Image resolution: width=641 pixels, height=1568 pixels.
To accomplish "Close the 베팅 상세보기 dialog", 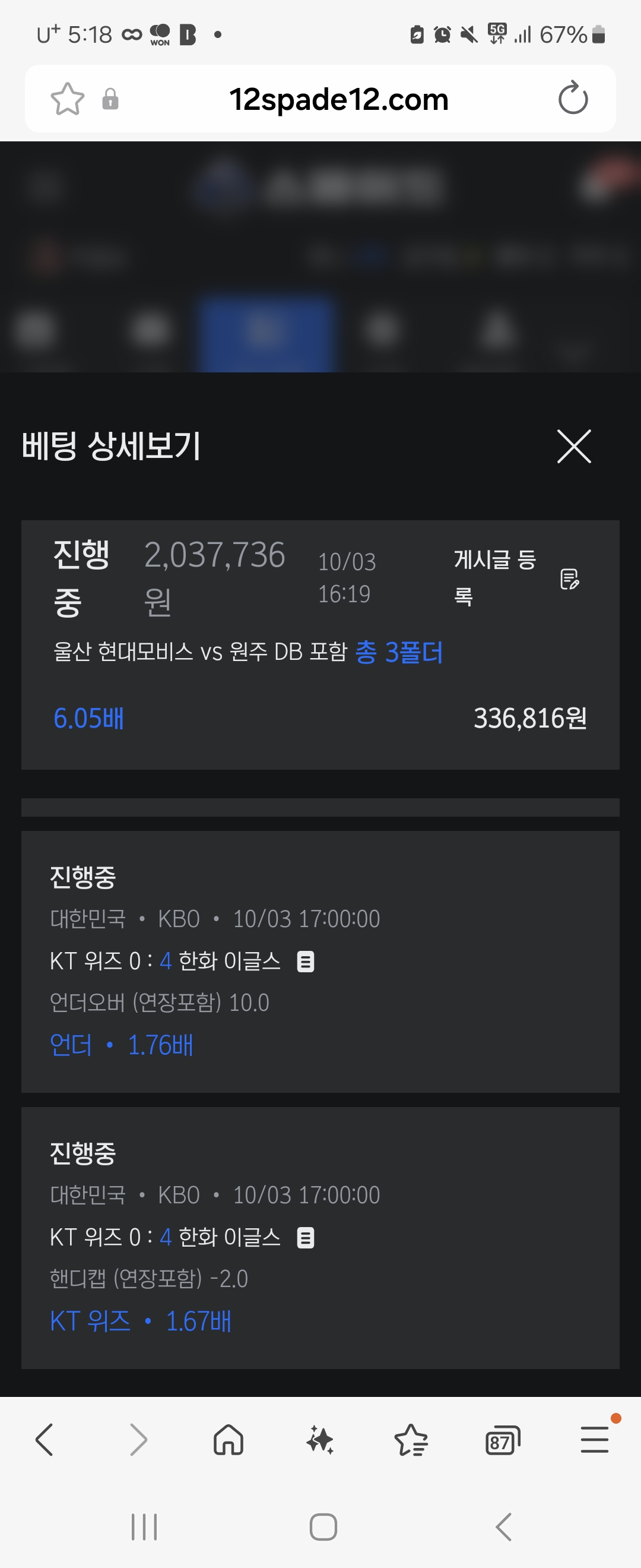I will click(573, 446).
